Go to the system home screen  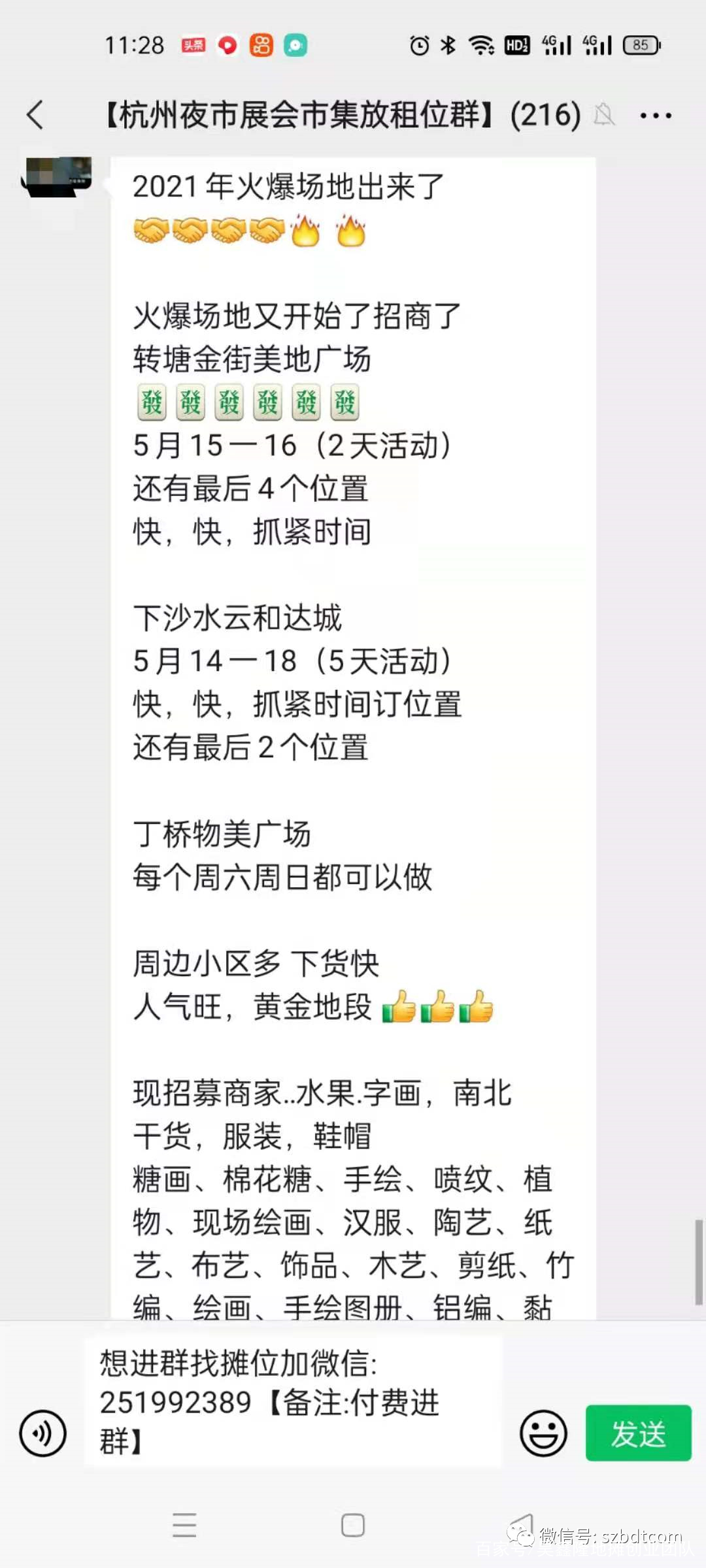pos(353,1525)
